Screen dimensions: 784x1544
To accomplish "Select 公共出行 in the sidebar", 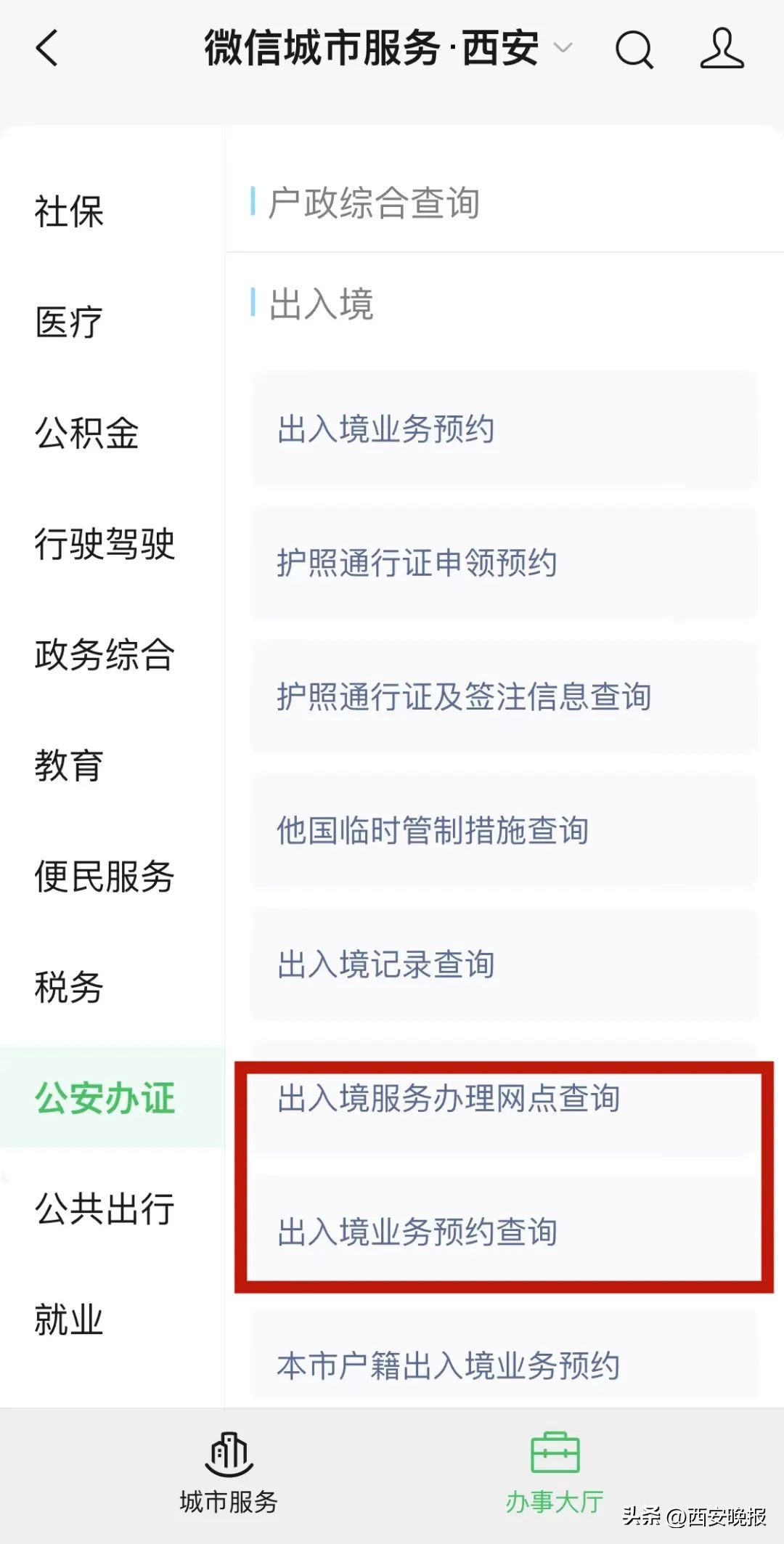I will point(104,1211).
